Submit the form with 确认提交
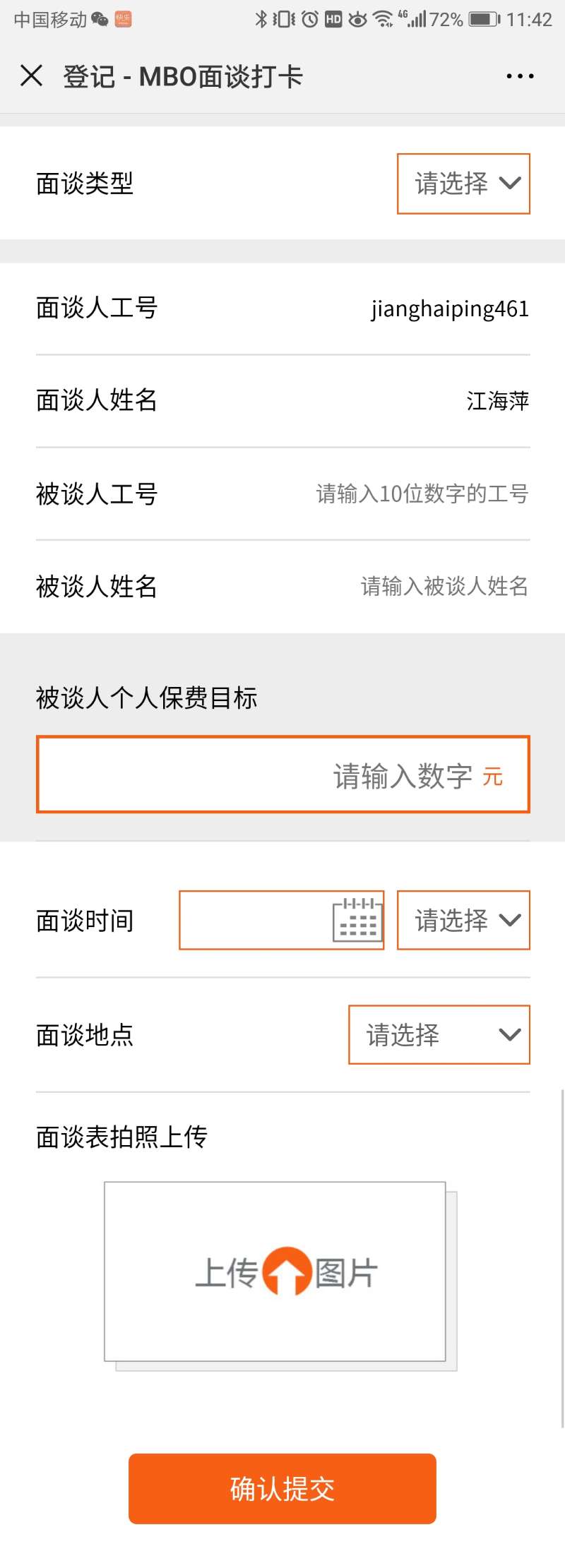This screenshot has width=565, height=1568. pos(282,1488)
